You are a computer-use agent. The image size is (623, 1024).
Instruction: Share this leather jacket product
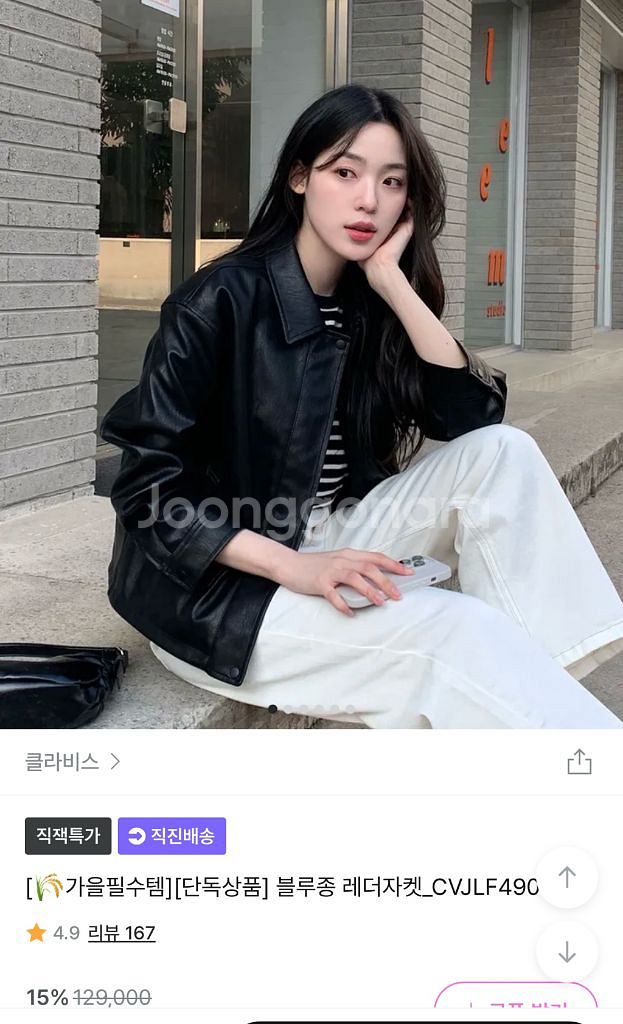579,762
